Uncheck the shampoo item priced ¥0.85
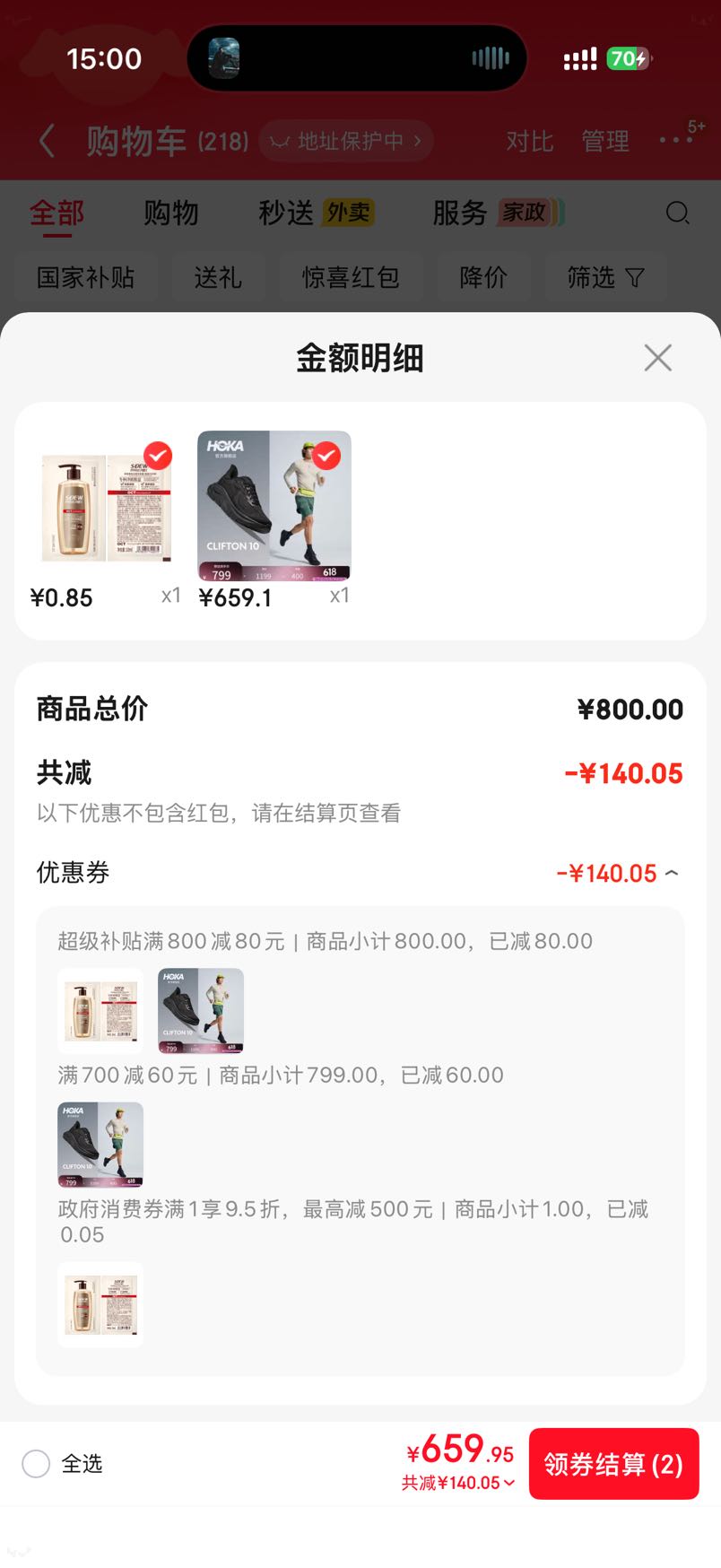This screenshot has height=1568, width=721. pos(159,456)
